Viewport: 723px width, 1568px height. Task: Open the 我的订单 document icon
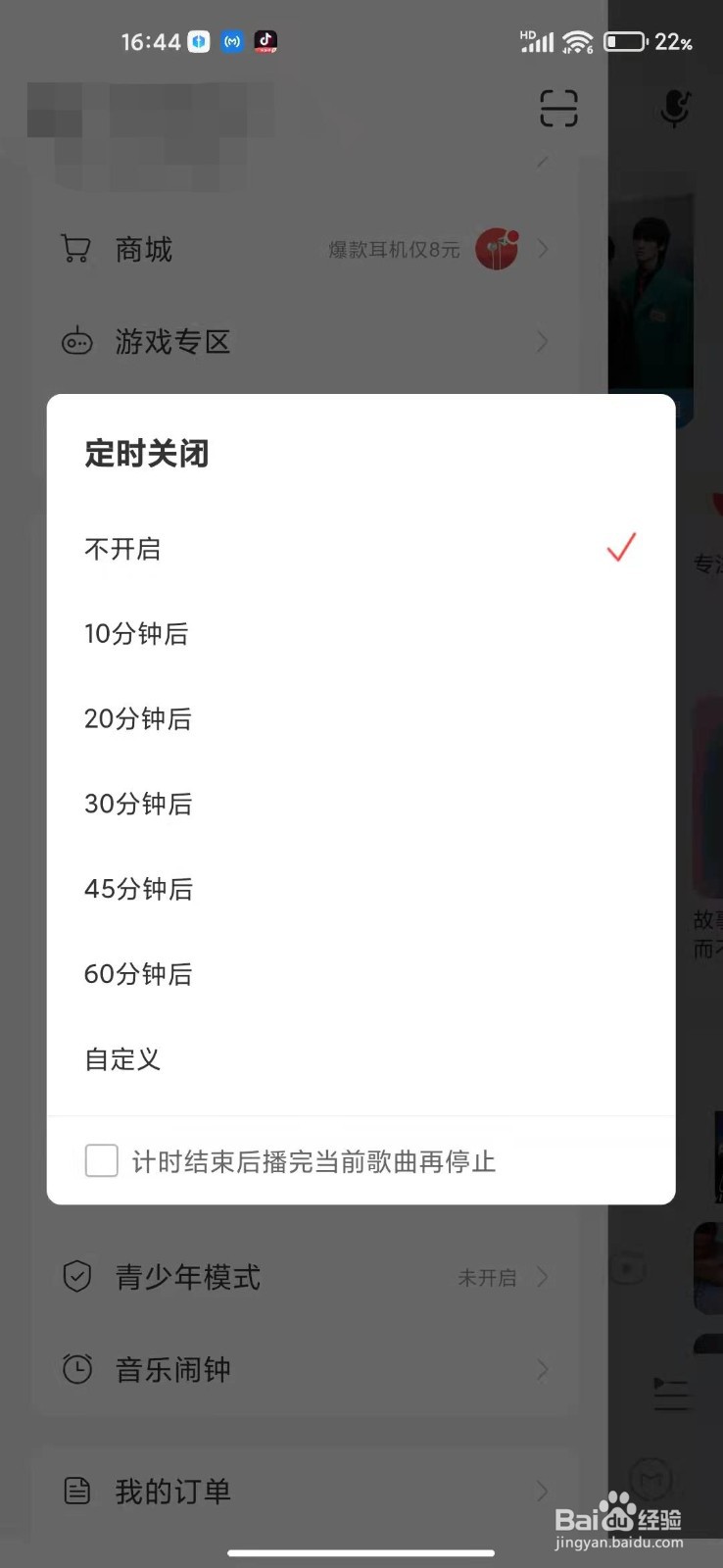pos(76,1491)
